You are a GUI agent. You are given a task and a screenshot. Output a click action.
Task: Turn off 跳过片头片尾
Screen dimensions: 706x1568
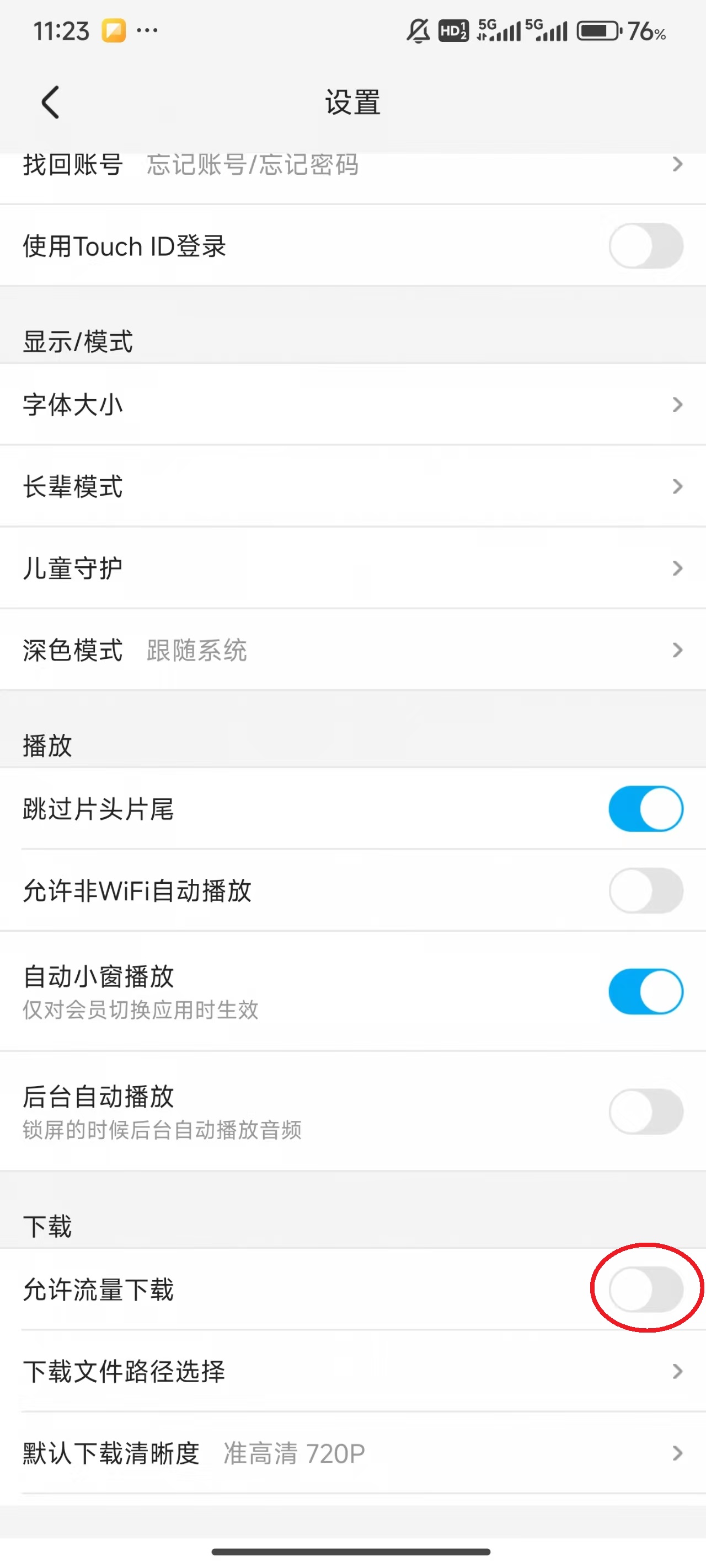pyautogui.click(x=645, y=809)
